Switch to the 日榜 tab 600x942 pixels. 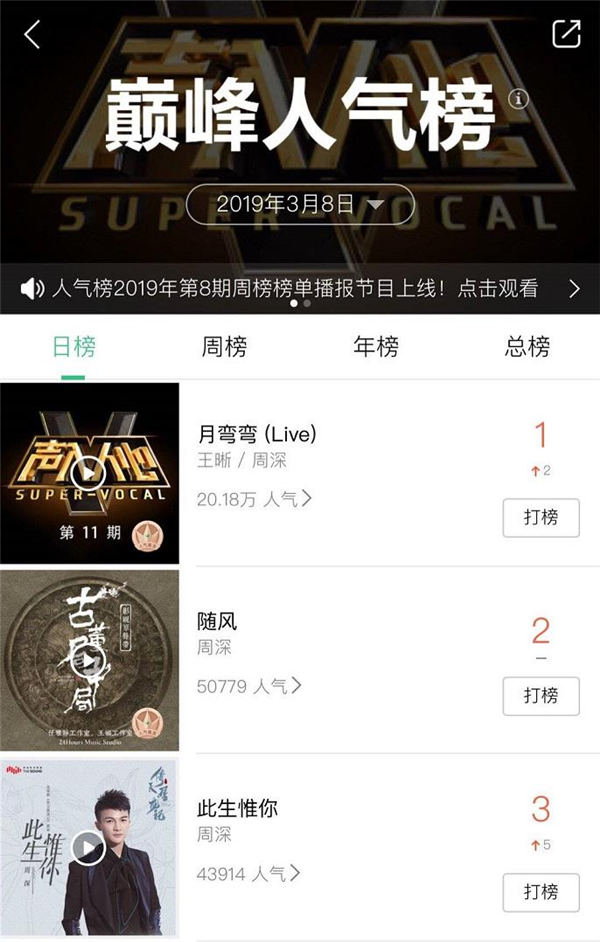pos(74,347)
